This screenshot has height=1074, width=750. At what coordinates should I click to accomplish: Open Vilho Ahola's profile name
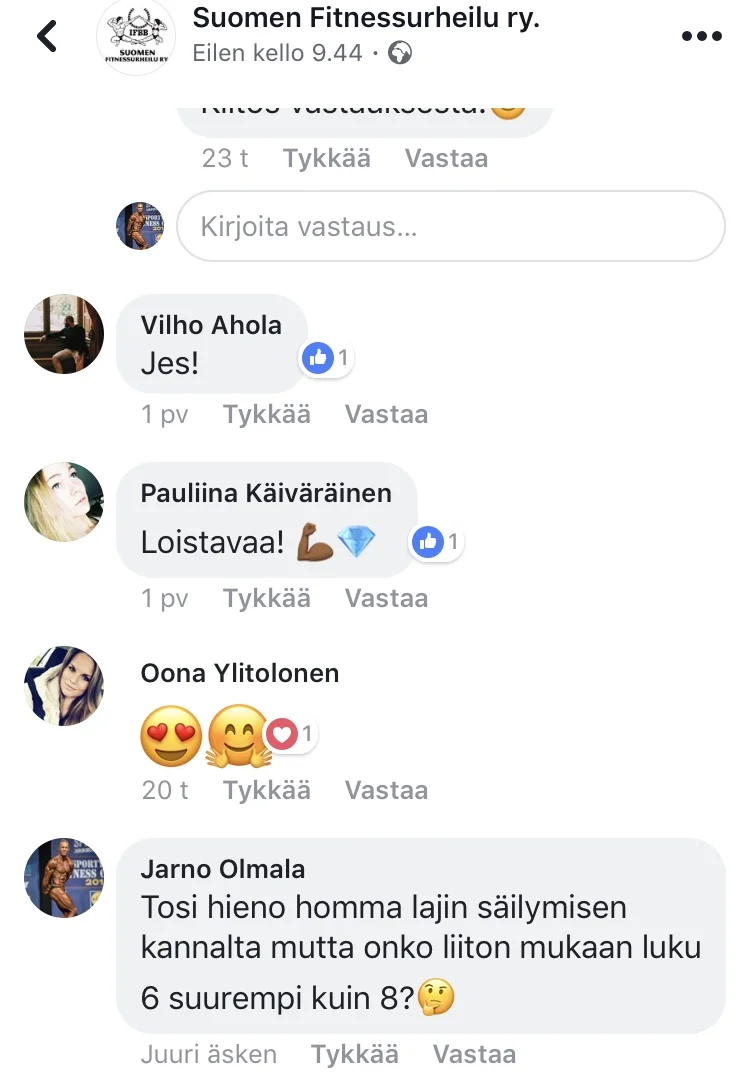[211, 325]
